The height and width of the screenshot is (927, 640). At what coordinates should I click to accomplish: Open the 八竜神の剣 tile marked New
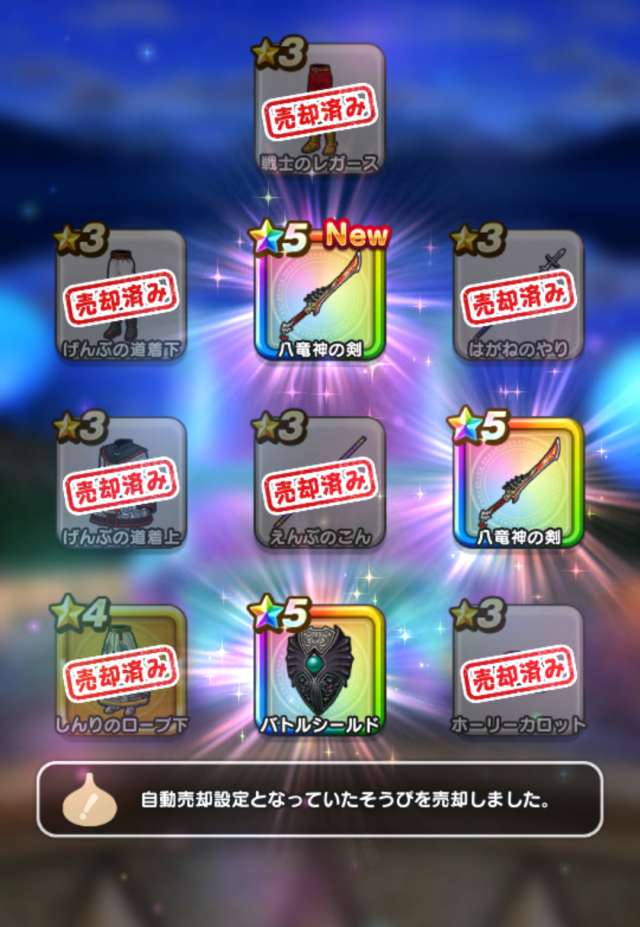pyautogui.click(x=320, y=297)
